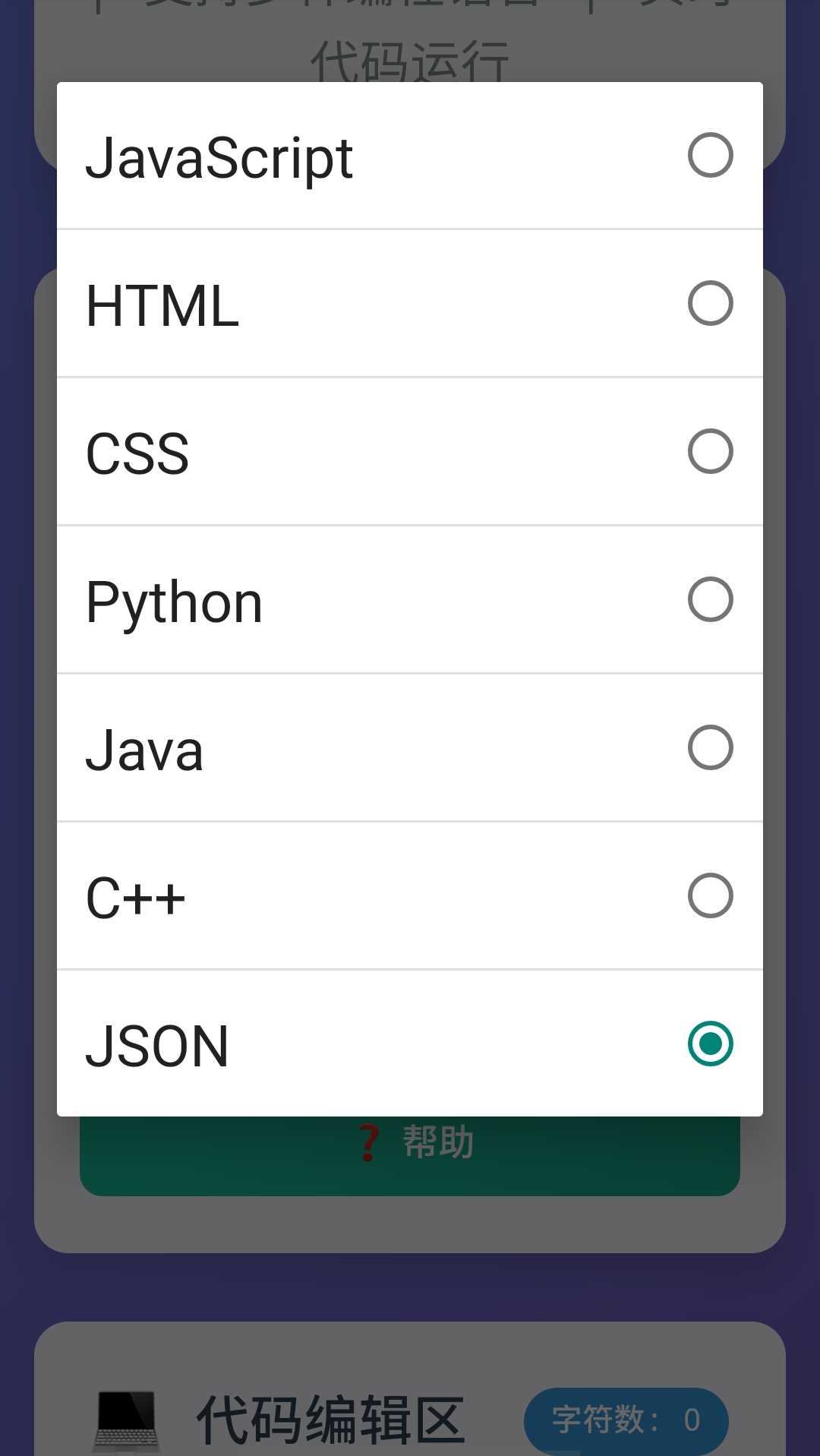Choose Java as the language
Image resolution: width=820 pixels, height=1456 pixels.
(410, 747)
